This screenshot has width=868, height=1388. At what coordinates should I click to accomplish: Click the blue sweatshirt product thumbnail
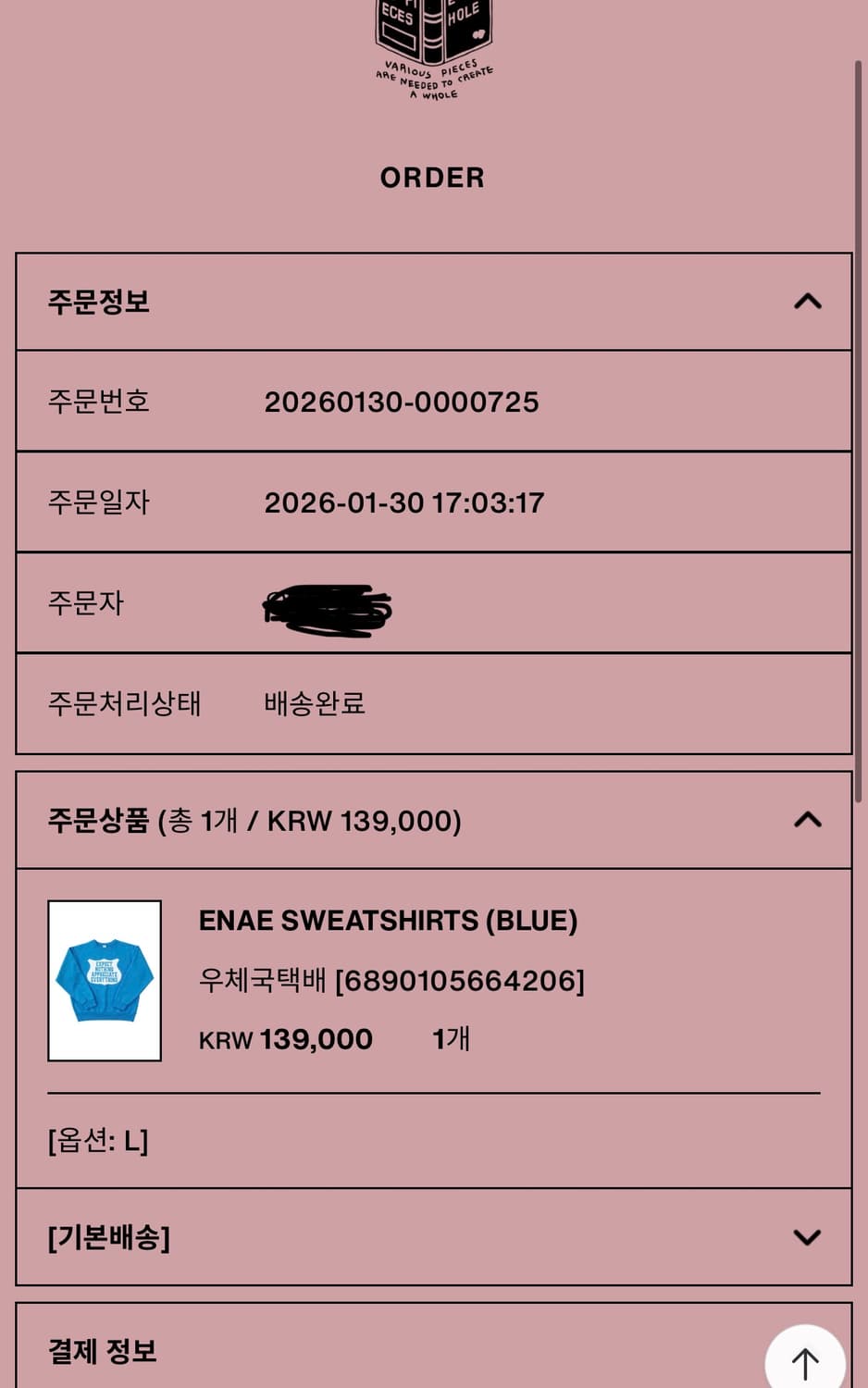(105, 979)
